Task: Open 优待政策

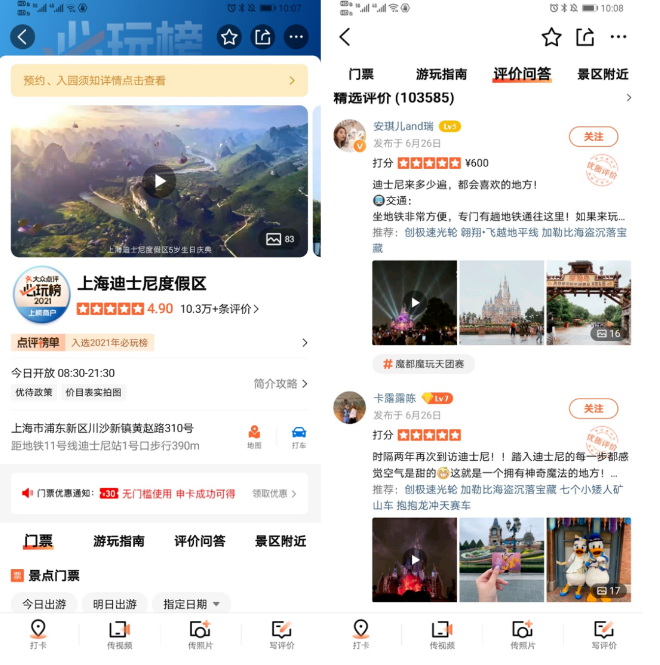Action: (34, 393)
